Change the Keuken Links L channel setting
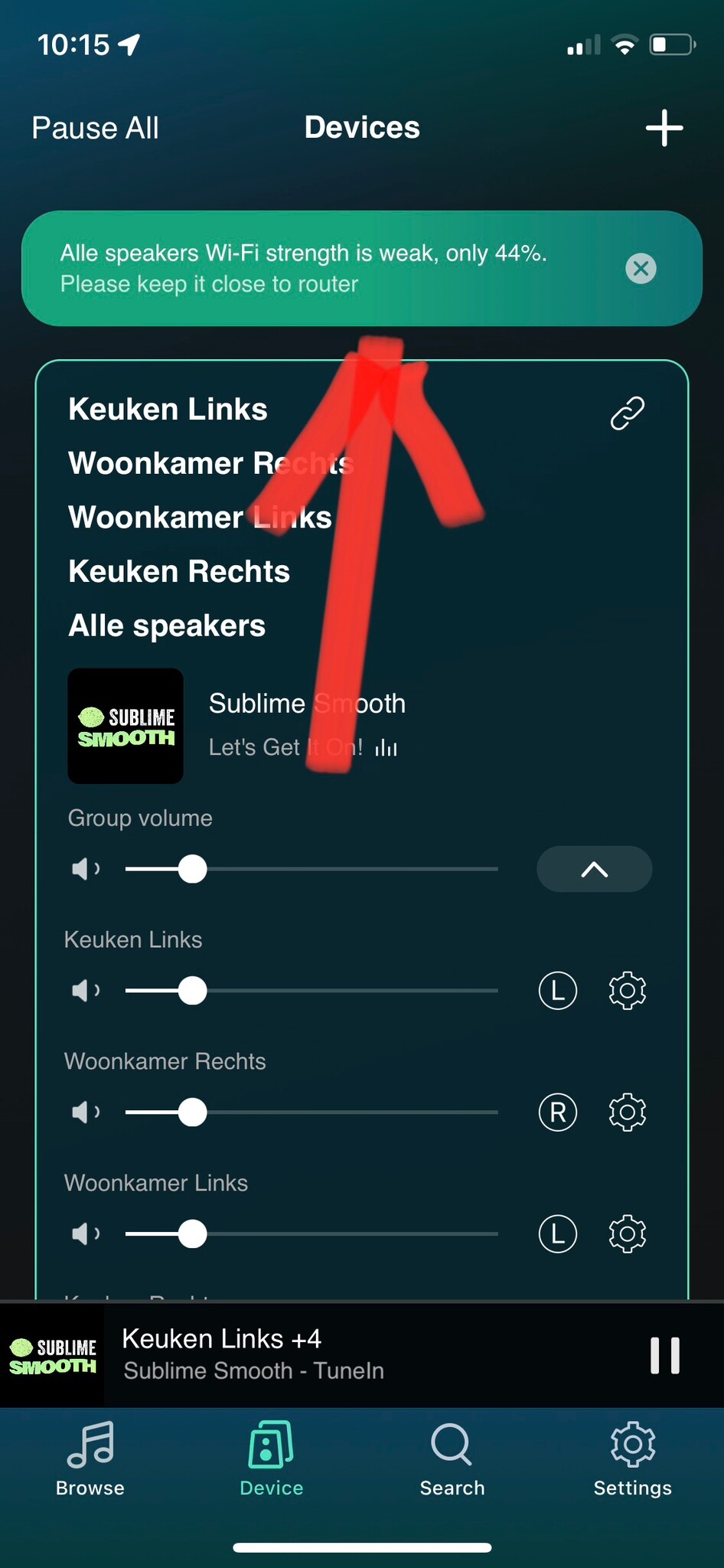 pos(558,991)
